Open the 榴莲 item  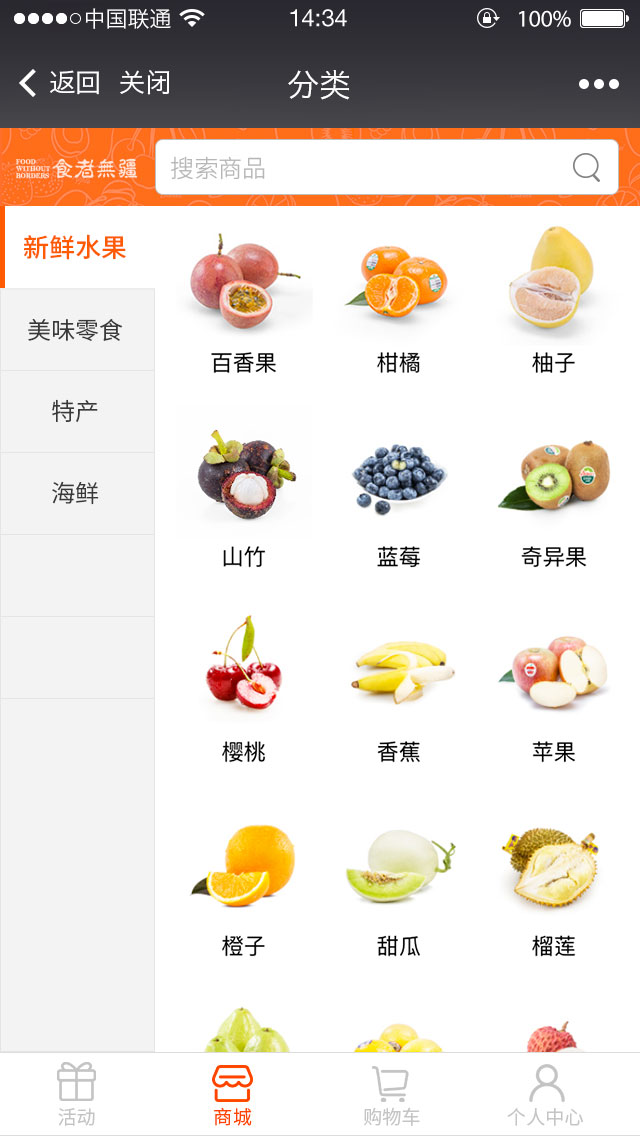tap(554, 882)
